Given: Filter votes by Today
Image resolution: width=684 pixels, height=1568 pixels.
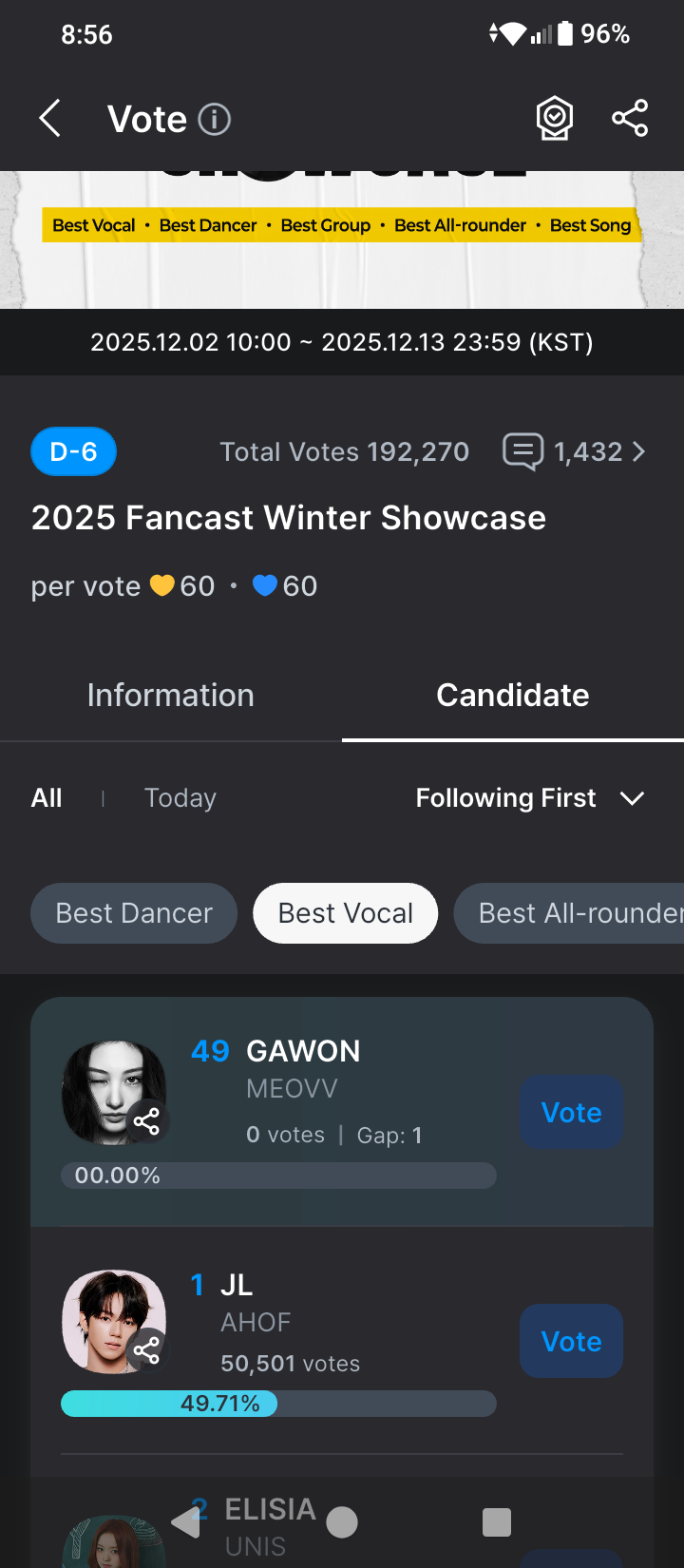Looking at the screenshot, I should tap(180, 798).
